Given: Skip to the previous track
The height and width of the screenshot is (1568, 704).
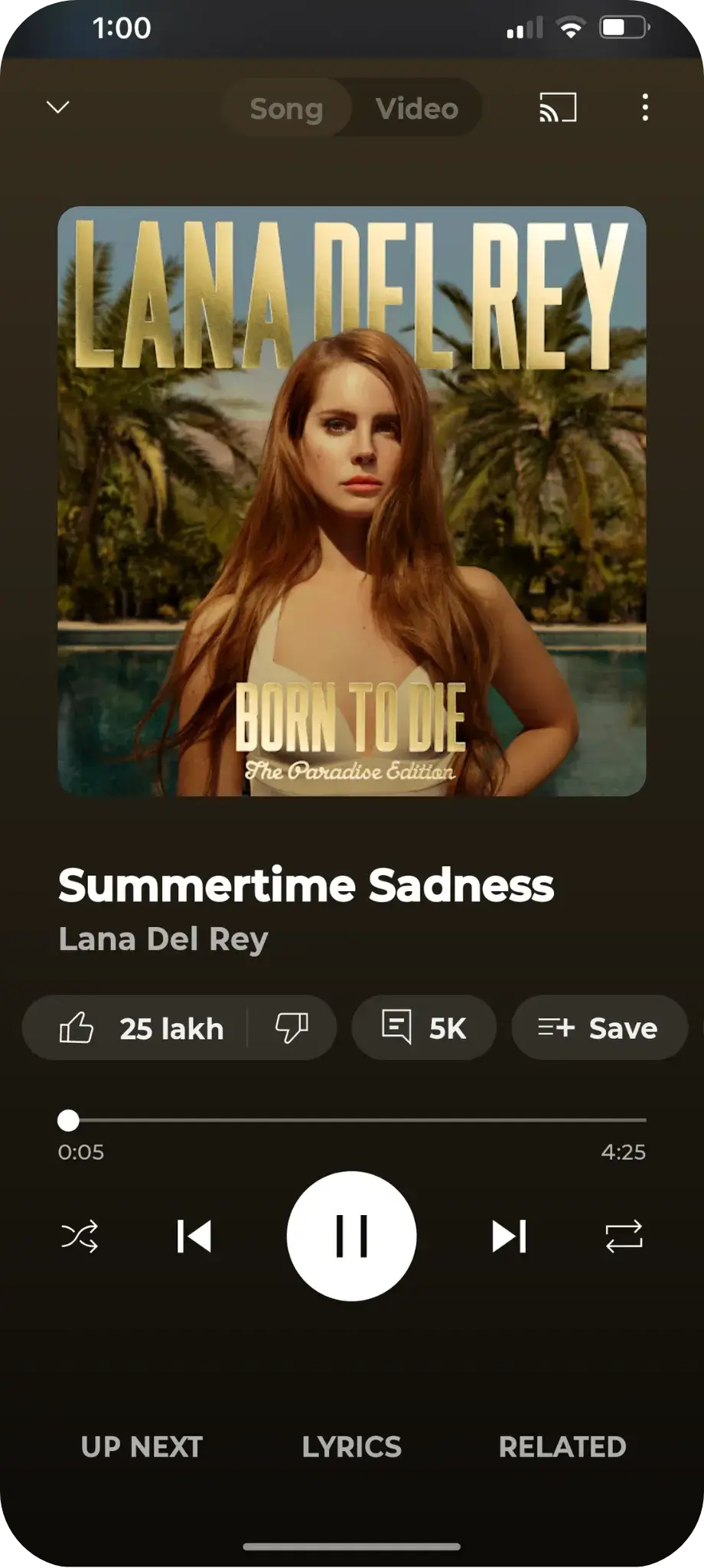Looking at the screenshot, I should pos(194,1236).
